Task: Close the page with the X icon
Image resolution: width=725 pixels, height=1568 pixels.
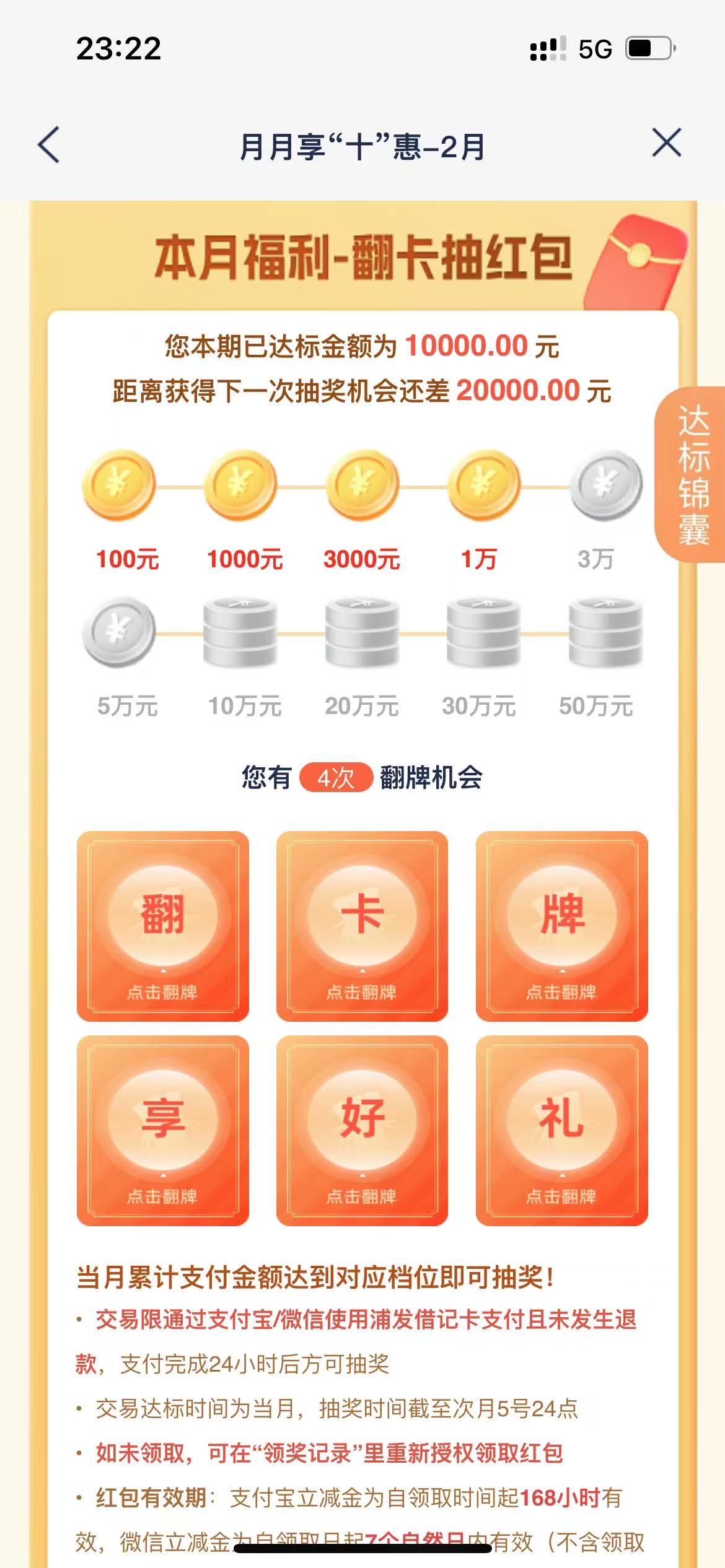Action: click(x=666, y=143)
